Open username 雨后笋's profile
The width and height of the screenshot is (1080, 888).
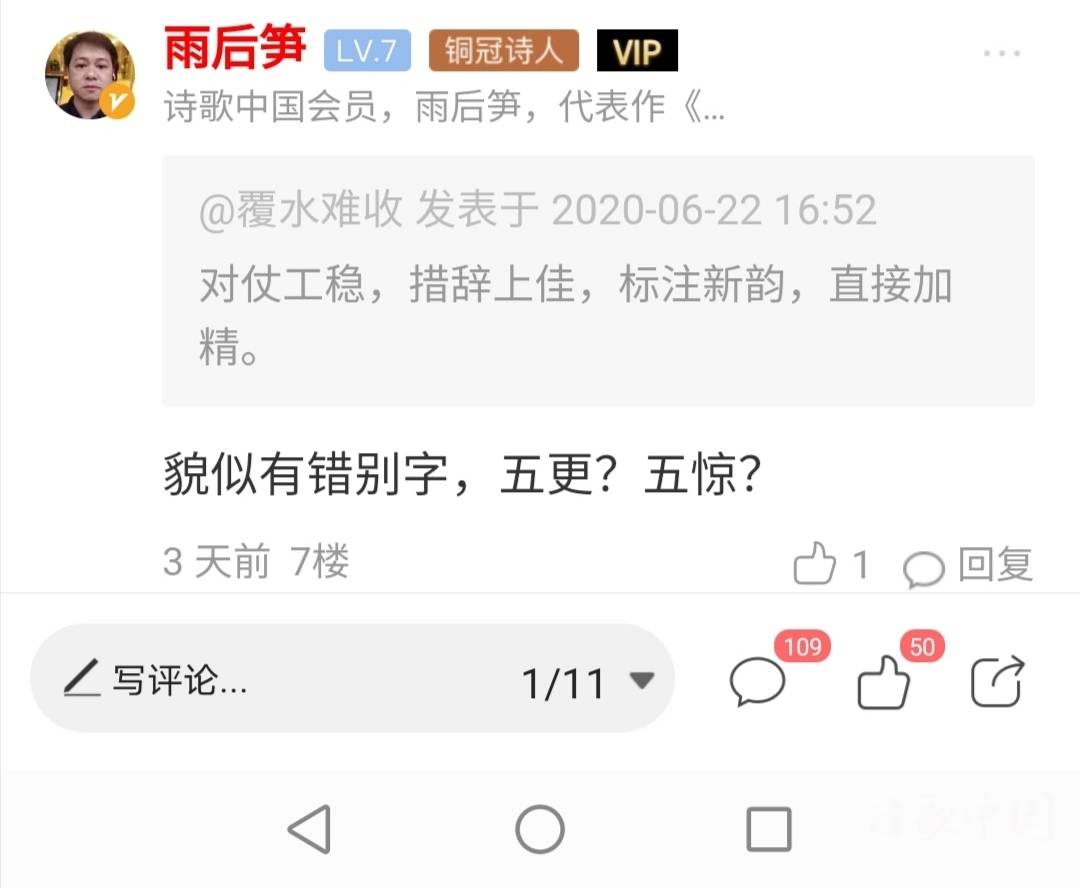click(x=235, y=49)
